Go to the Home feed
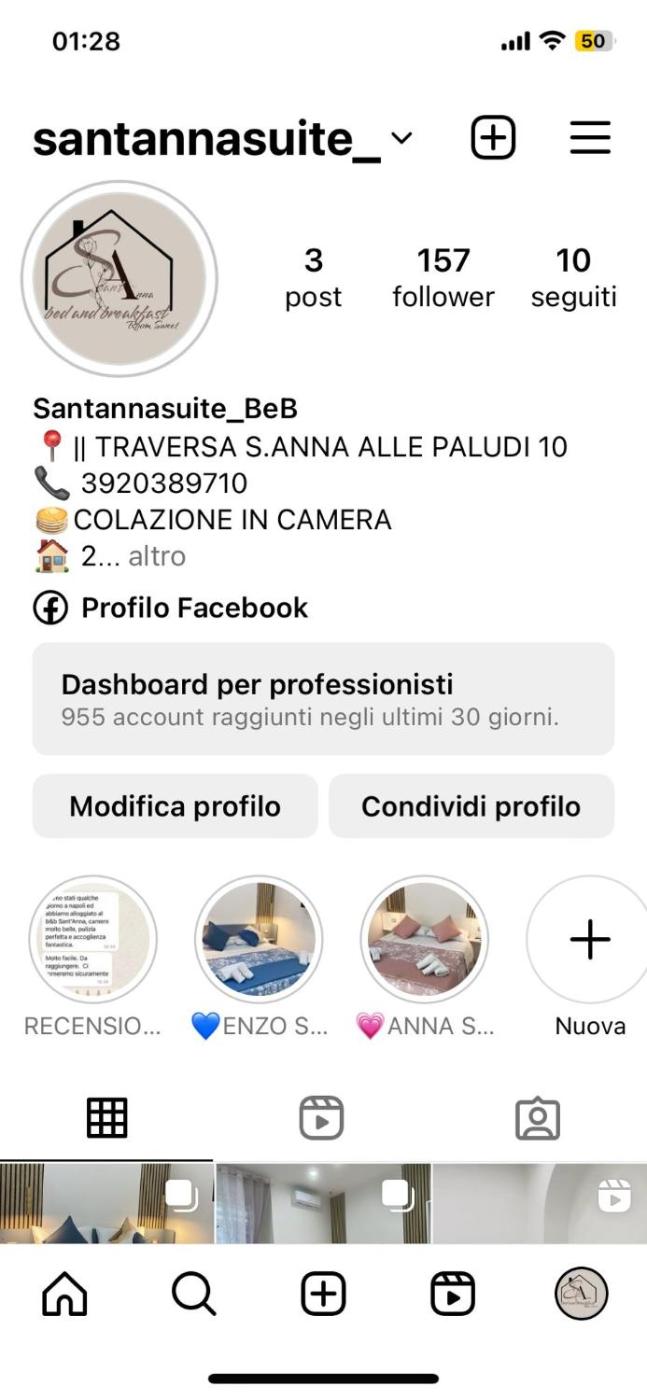This screenshot has width=647, height=1400. [64, 1295]
